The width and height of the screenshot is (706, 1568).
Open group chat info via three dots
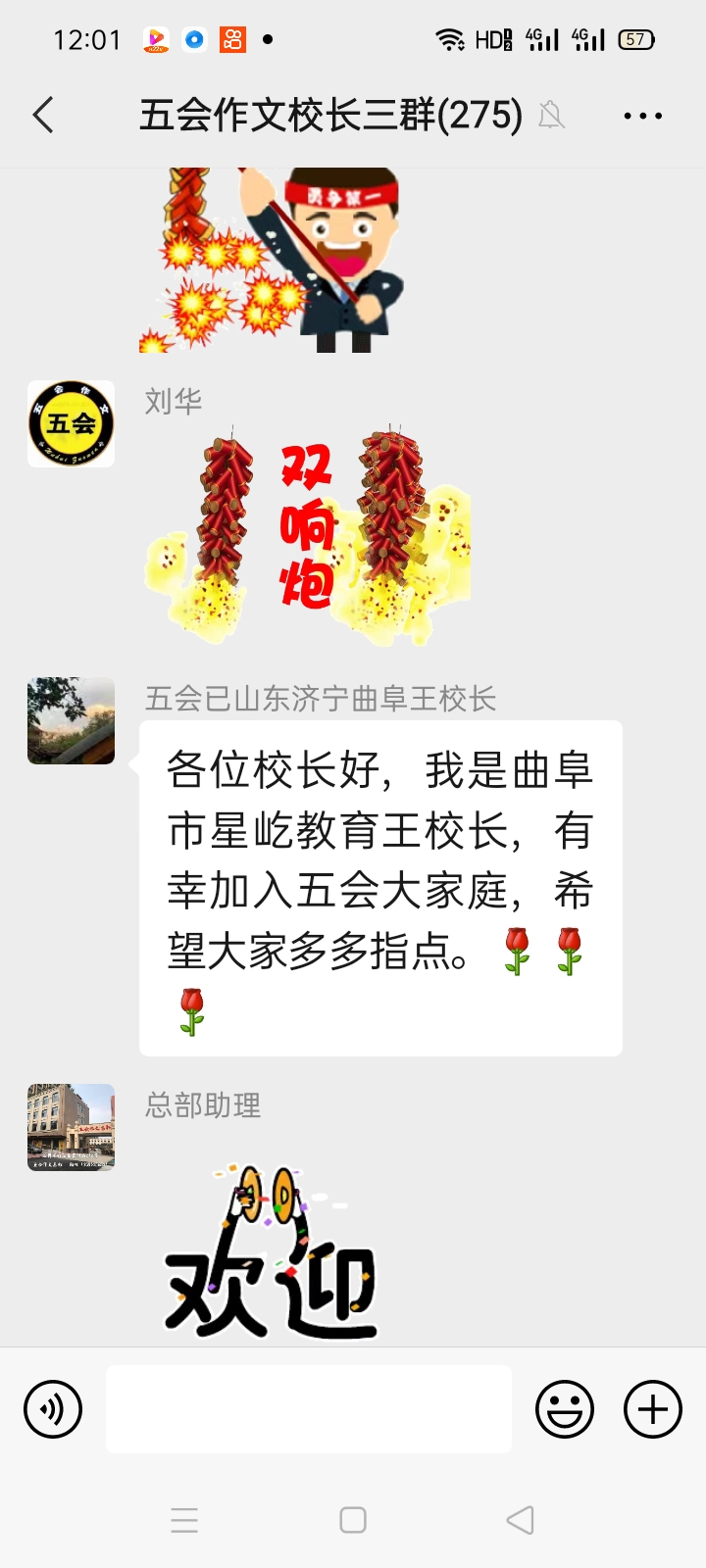642,116
